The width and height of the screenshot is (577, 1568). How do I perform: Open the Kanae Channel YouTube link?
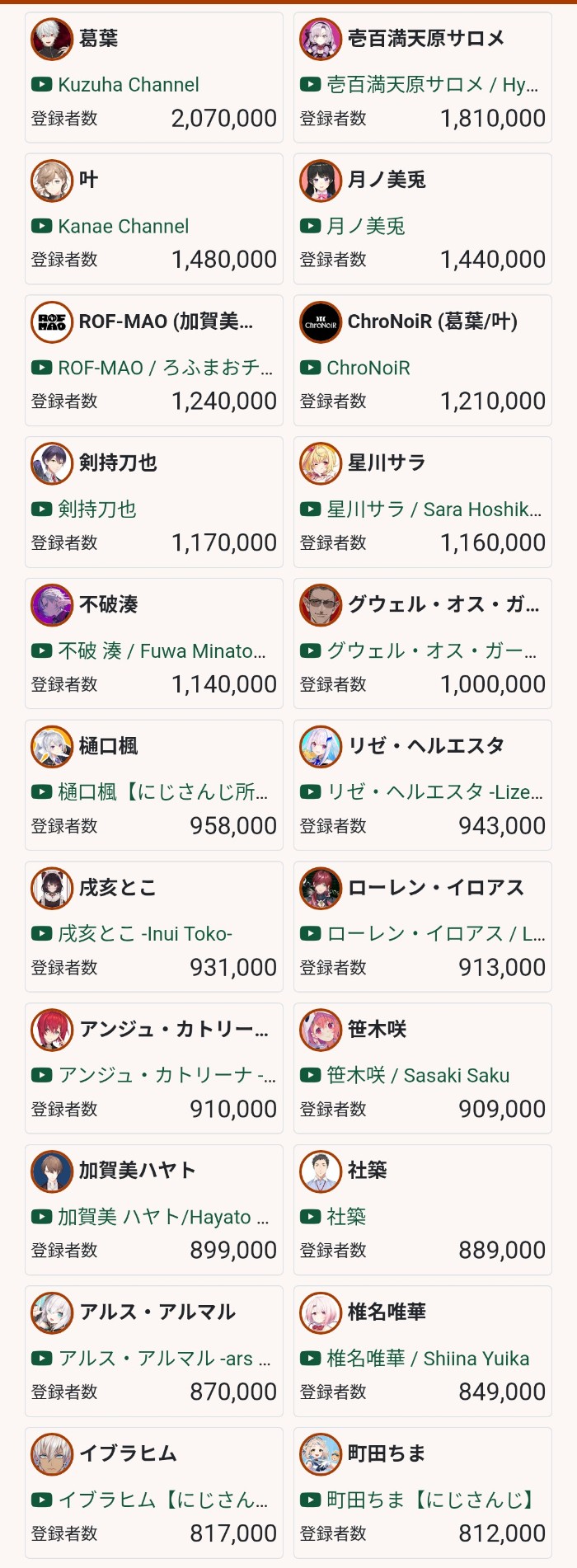coord(123,227)
